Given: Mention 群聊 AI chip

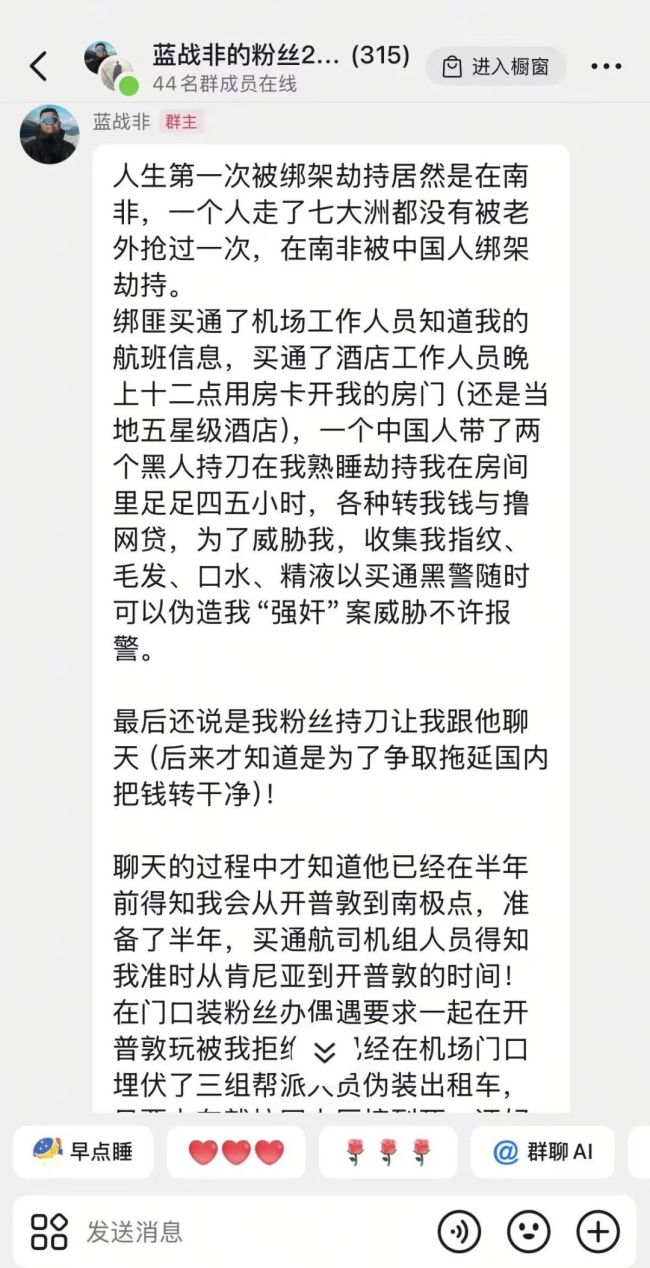Looking at the screenshot, I should (543, 1152).
